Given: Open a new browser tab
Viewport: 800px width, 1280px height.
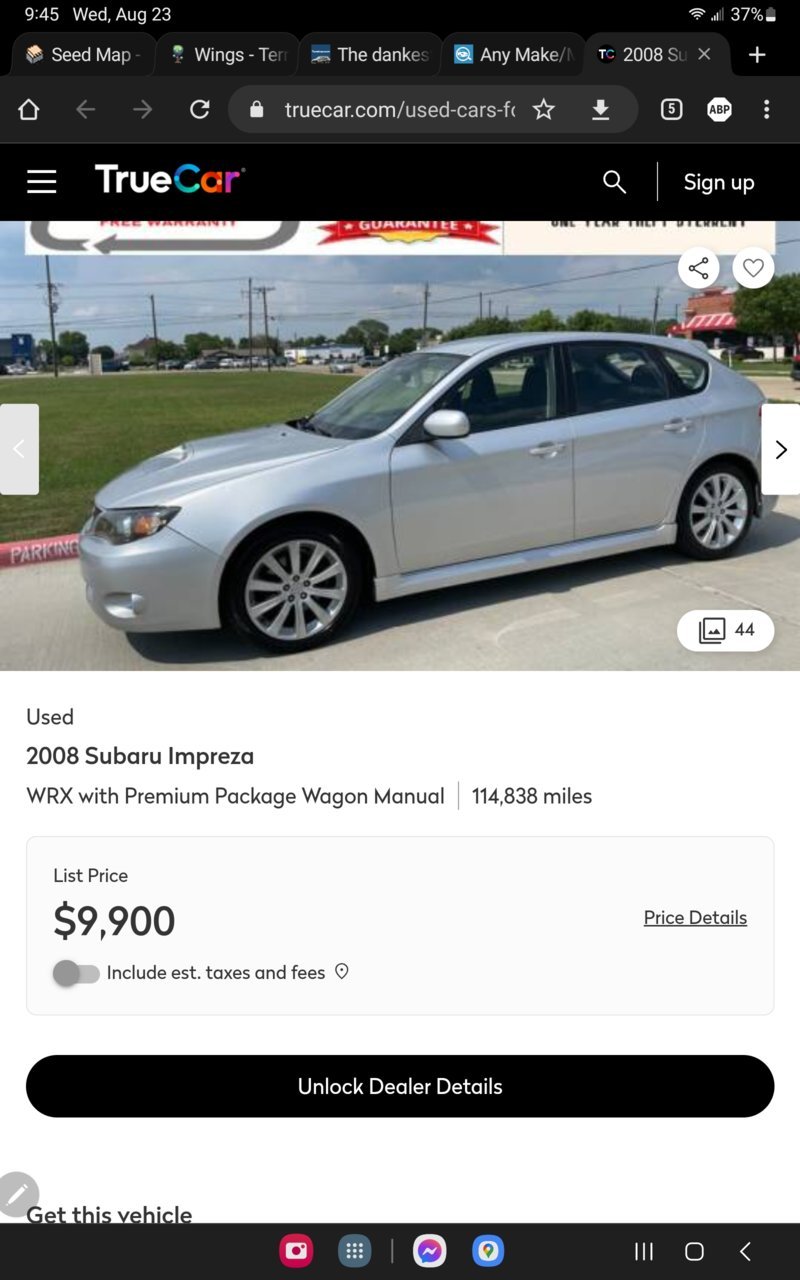Looking at the screenshot, I should [x=757, y=55].
